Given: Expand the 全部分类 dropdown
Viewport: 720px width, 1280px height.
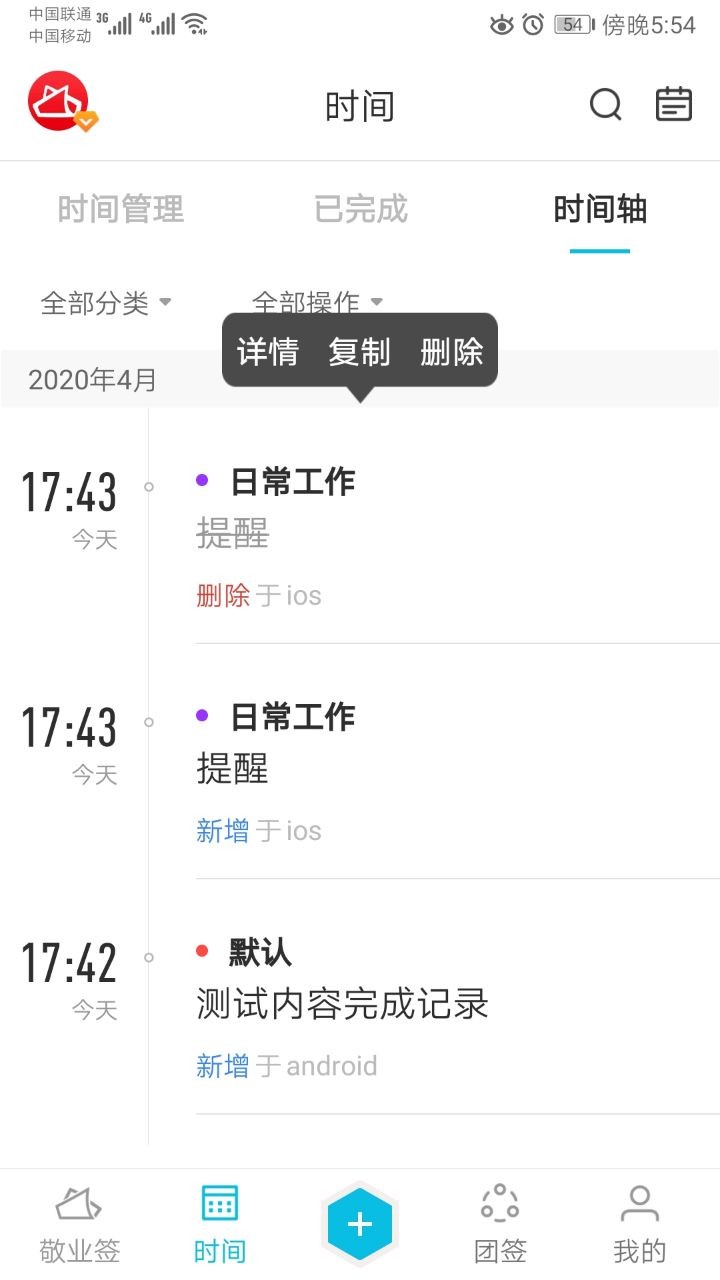Looking at the screenshot, I should point(106,302).
